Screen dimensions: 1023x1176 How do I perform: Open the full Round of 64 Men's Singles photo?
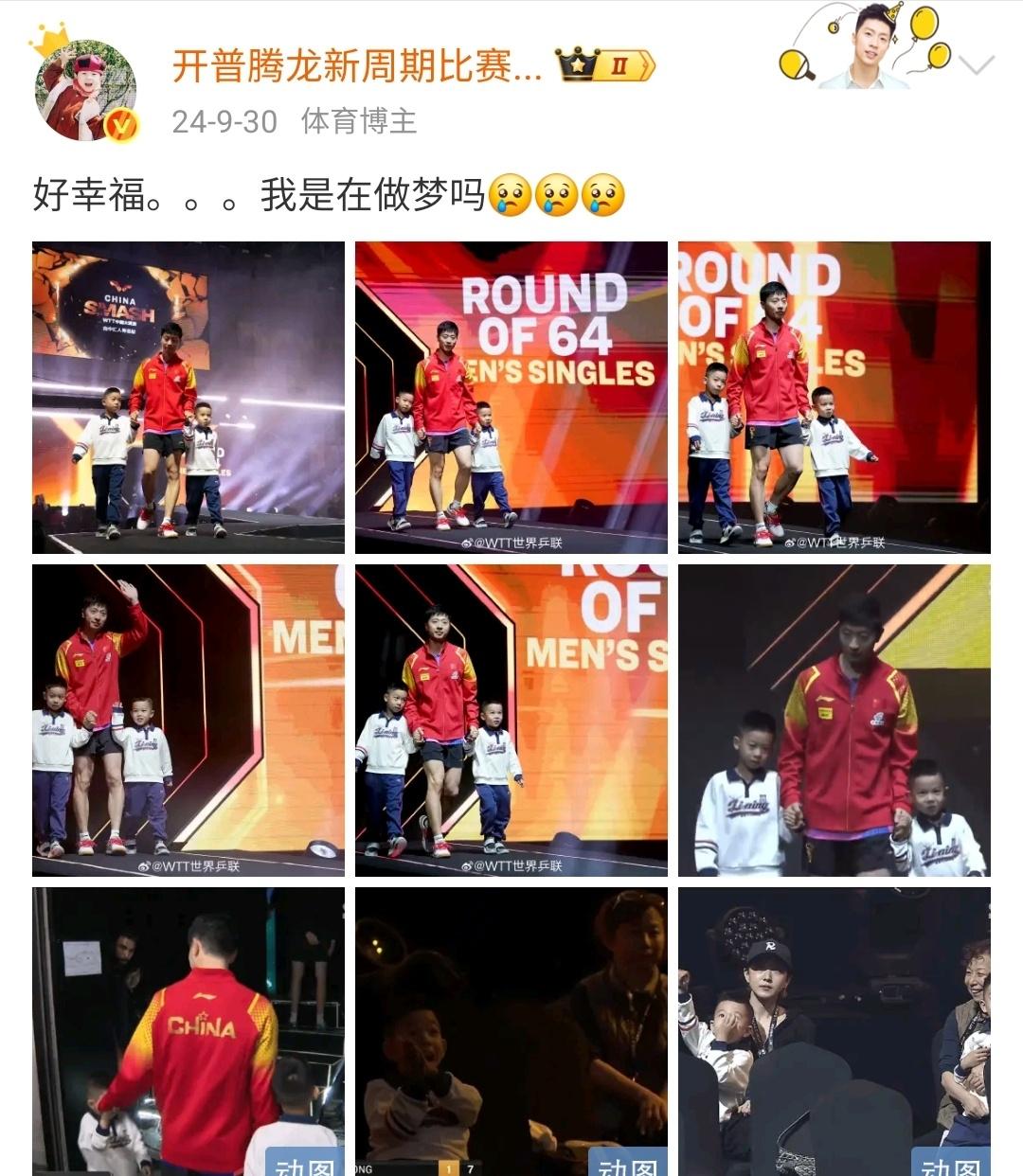[511, 398]
